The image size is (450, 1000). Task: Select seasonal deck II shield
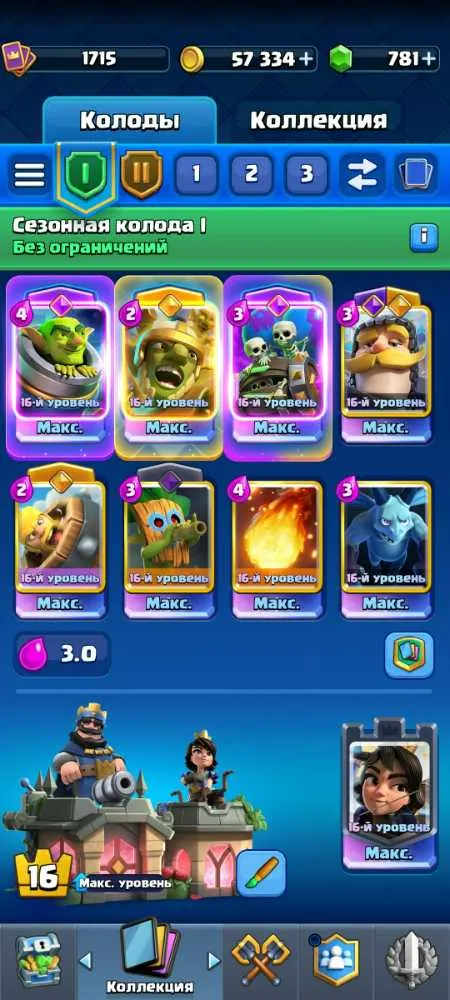click(141, 174)
